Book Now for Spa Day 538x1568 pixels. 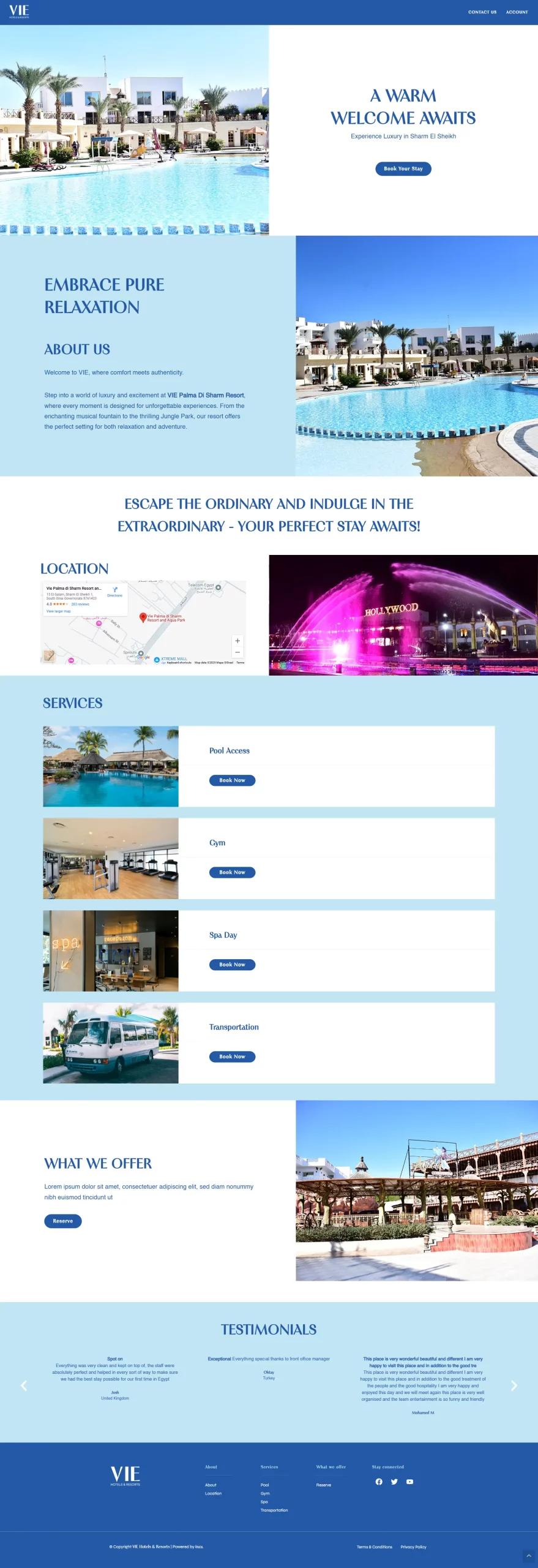232,965
